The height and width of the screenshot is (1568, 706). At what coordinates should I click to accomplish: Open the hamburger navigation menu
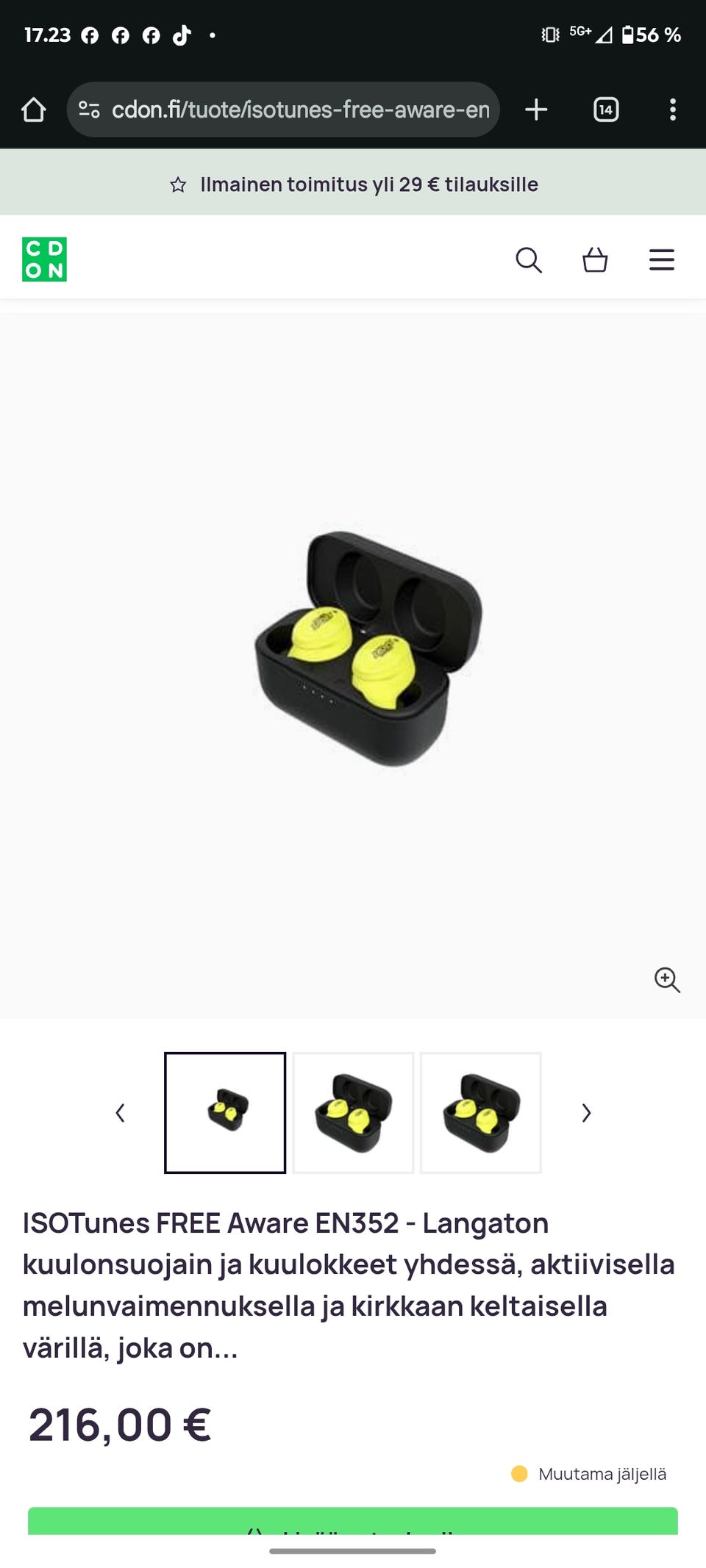coord(661,259)
